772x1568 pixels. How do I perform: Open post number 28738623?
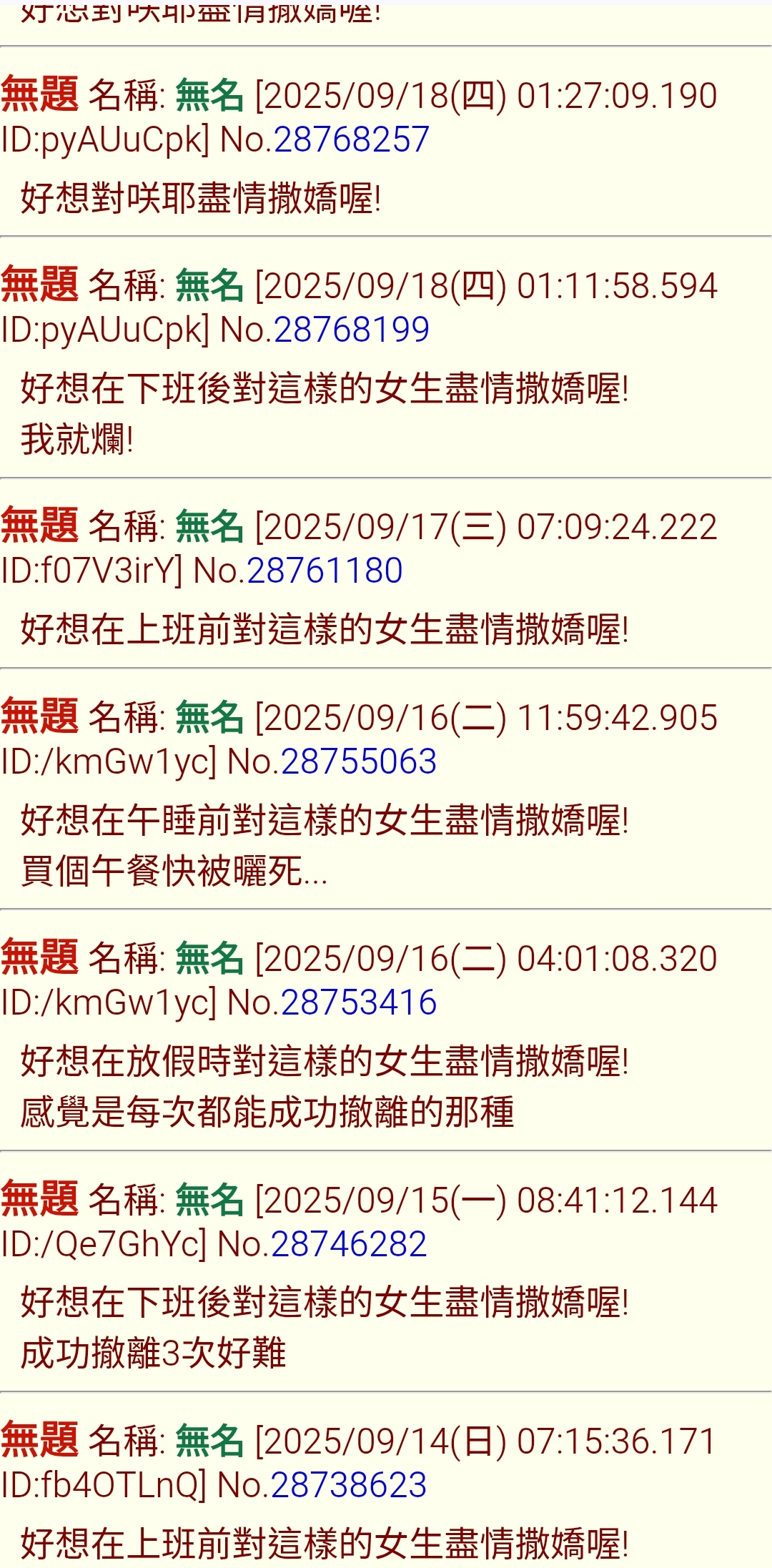[349, 1485]
